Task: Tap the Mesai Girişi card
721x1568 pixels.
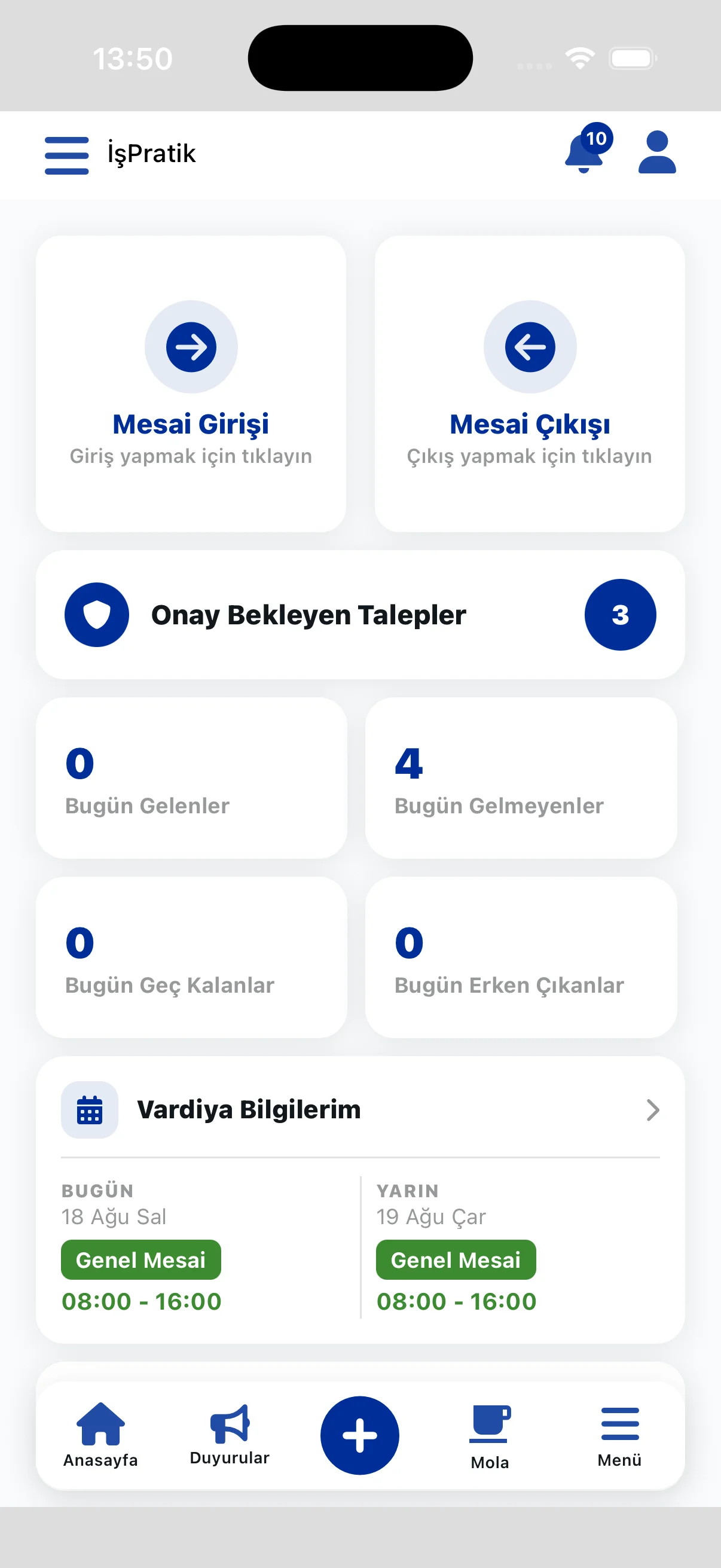Action: coord(191,384)
